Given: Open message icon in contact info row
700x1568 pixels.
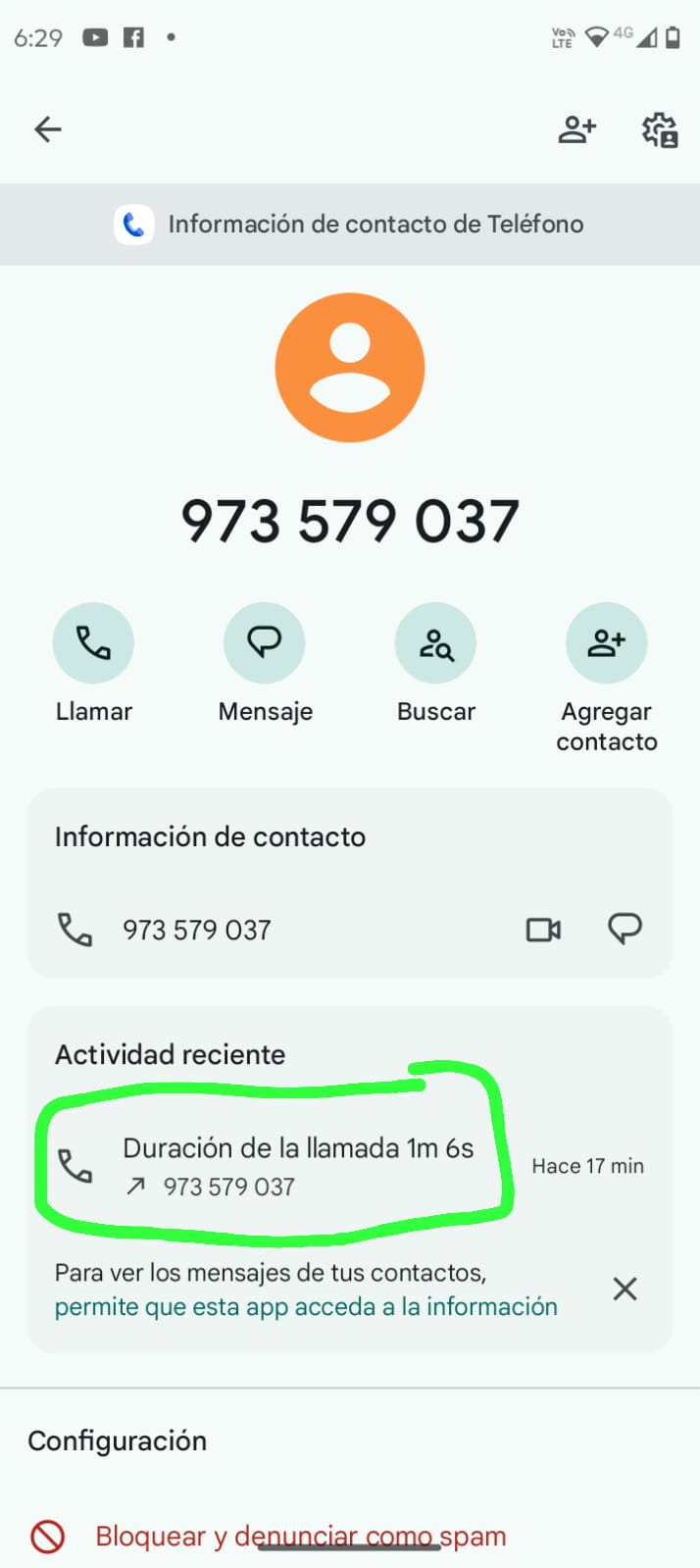Looking at the screenshot, I should point(625,929).
